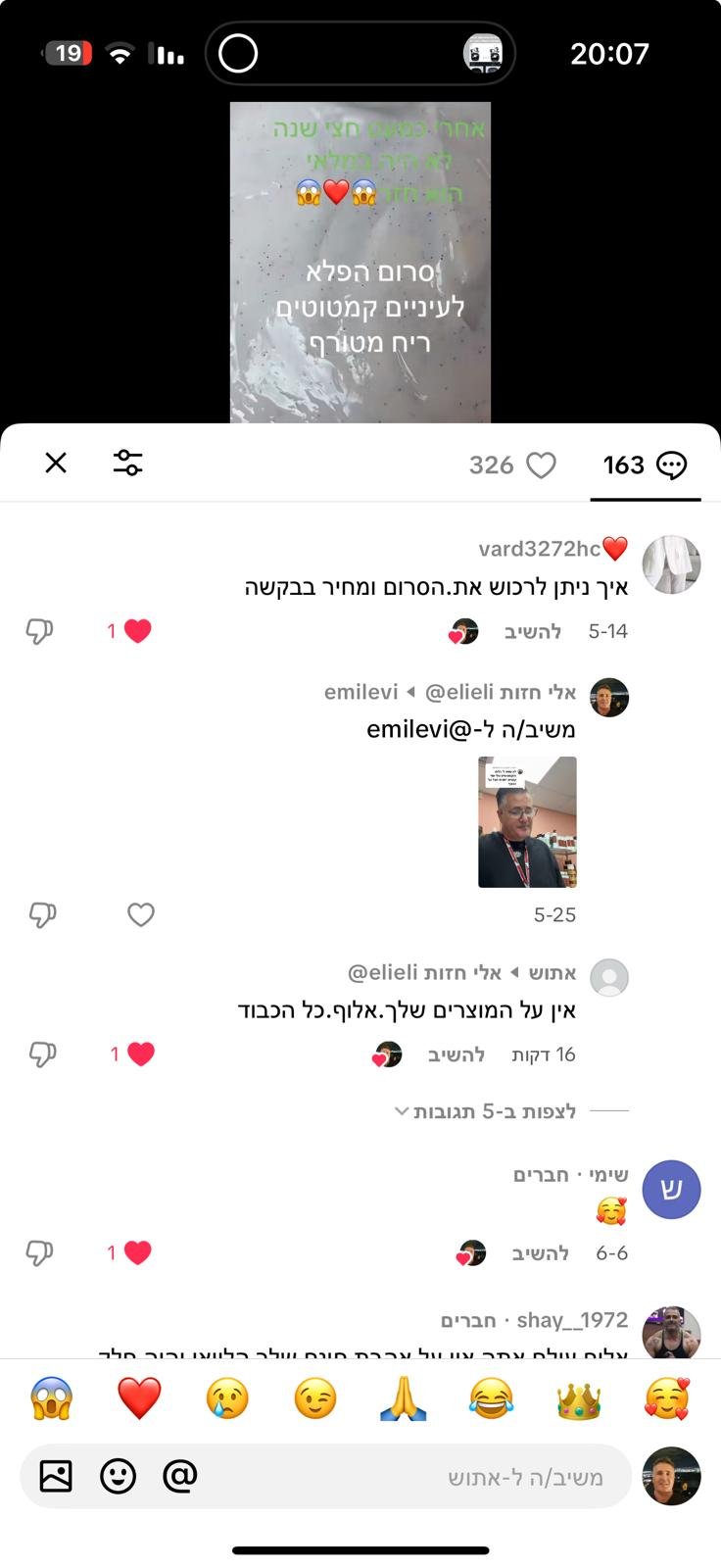The image size is (721, 1568).
Task: Like the reply to @emilevi
Action: 141,914
